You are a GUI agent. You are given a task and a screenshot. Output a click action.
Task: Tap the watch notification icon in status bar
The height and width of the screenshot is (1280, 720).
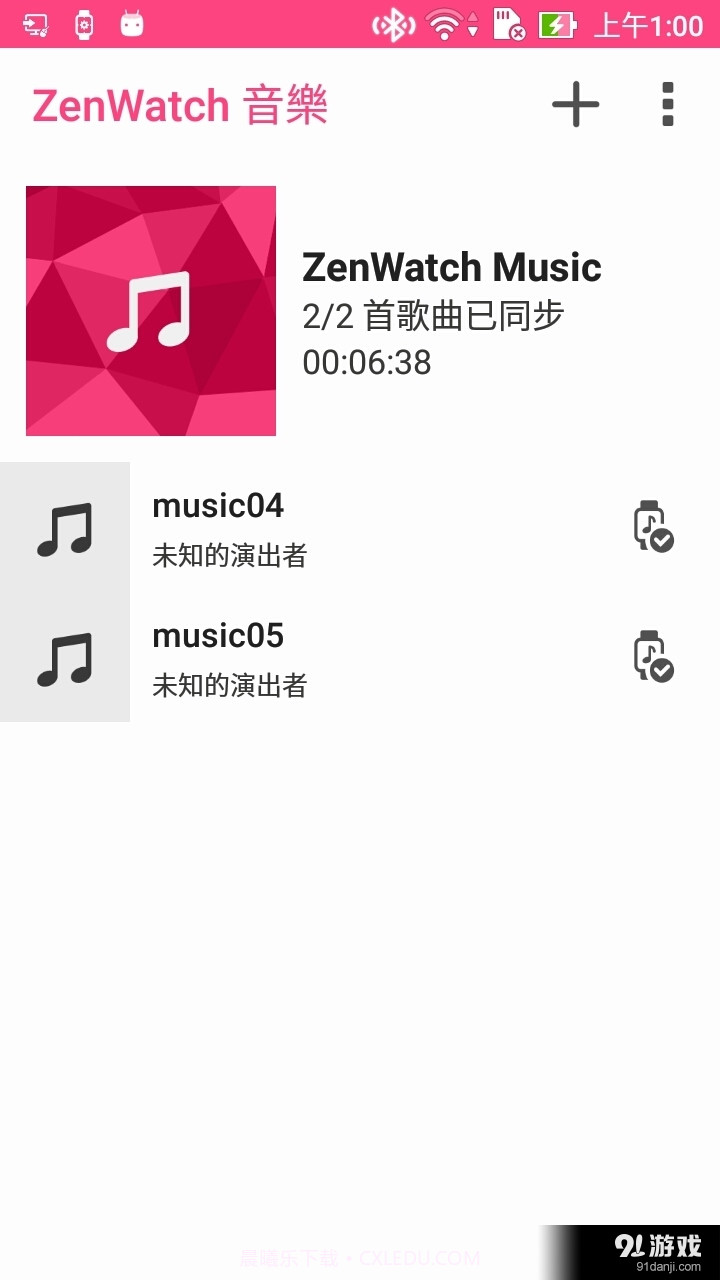click(85, 24)
